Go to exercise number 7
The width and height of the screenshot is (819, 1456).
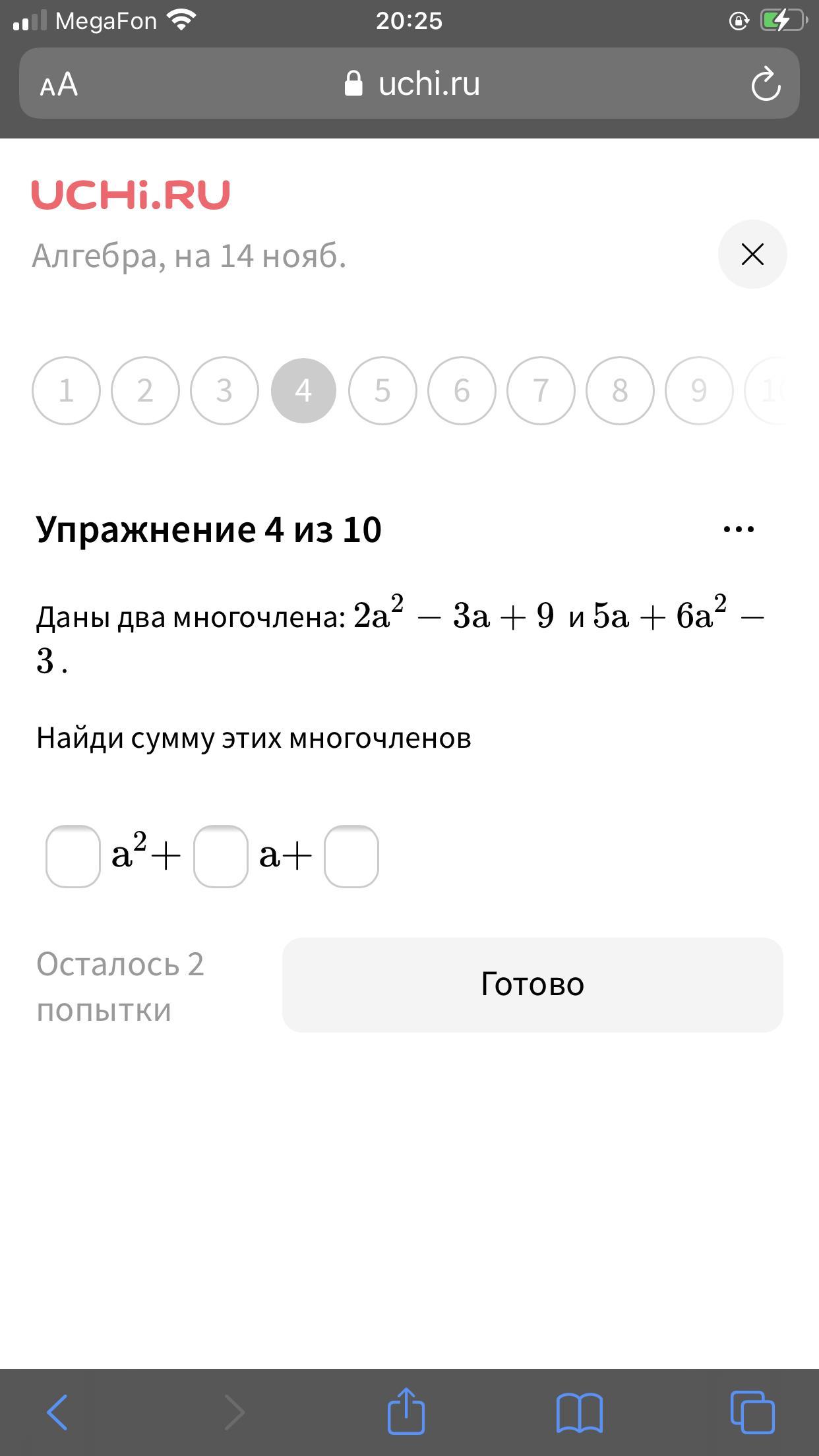coord(541,390)
